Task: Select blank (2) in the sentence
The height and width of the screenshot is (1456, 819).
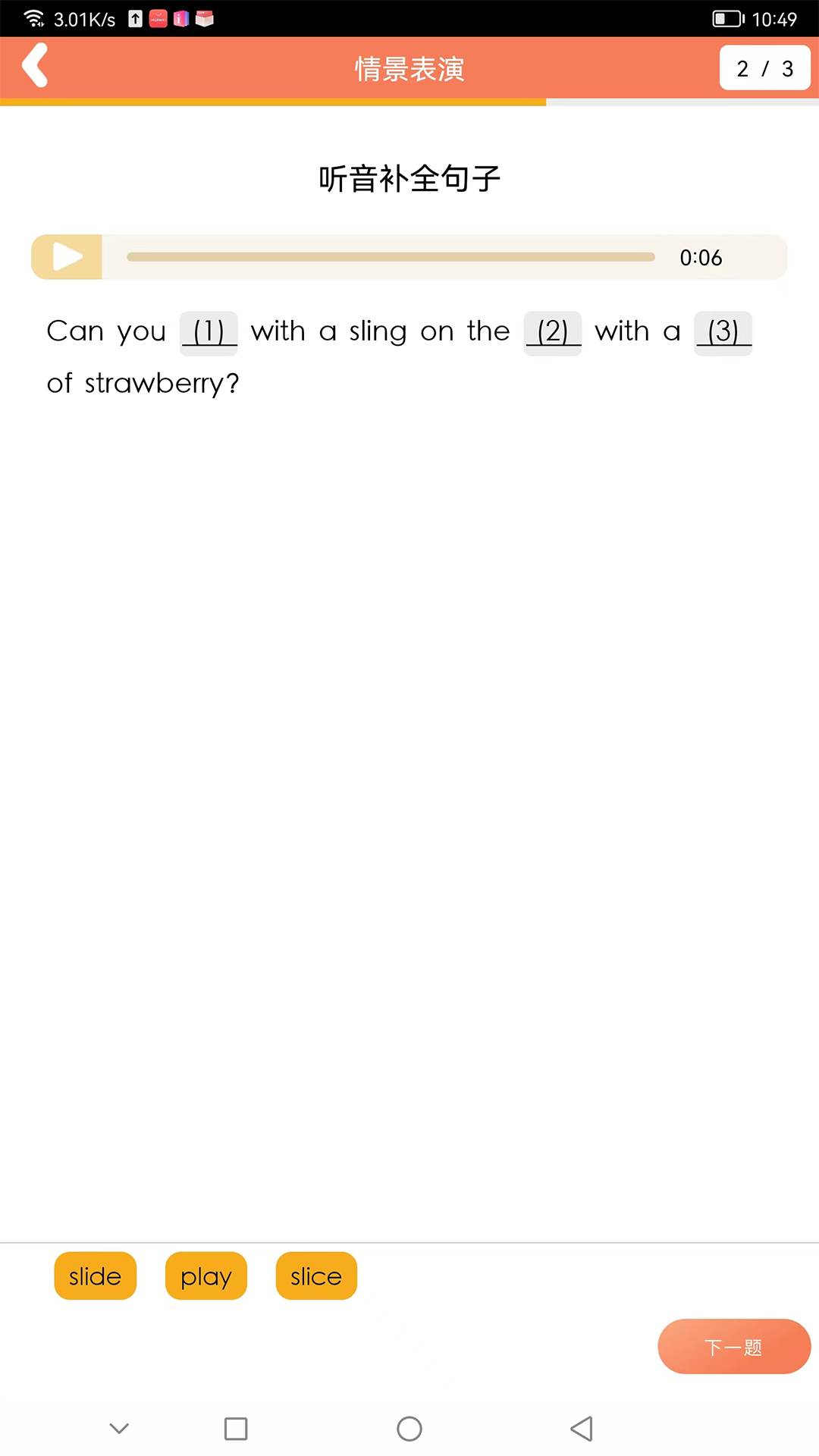Action: click(x=553, y=332)
